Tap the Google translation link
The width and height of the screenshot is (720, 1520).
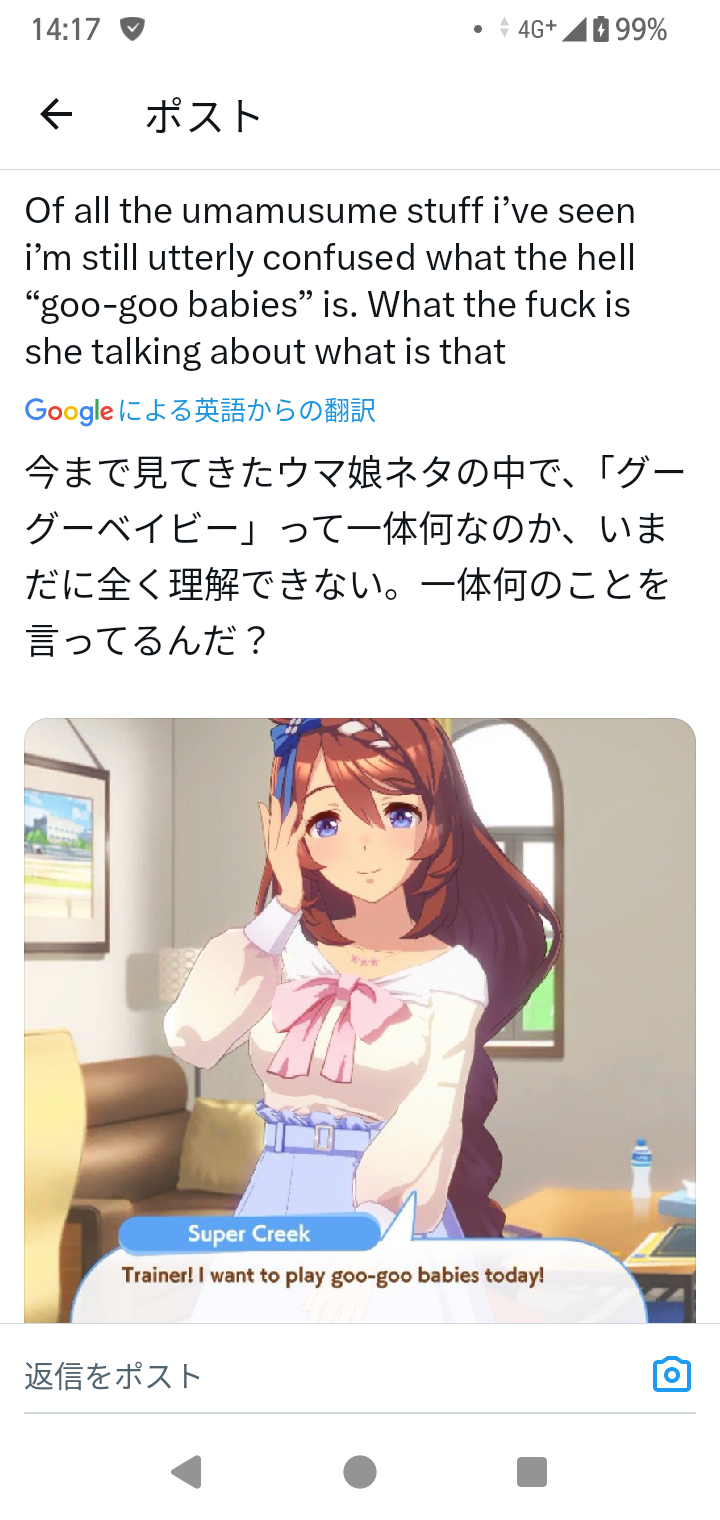coord(200,410)
